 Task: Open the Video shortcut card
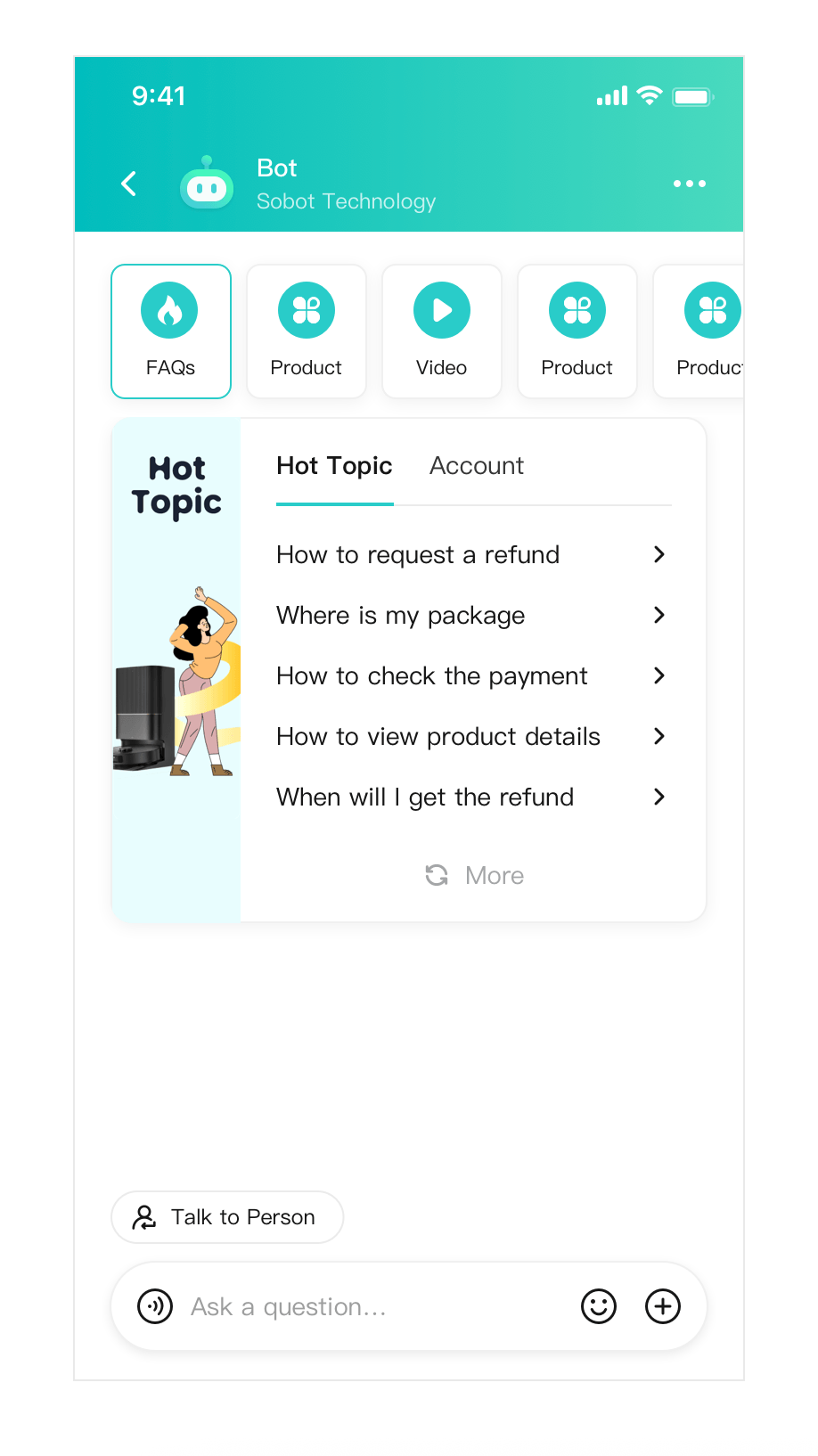tap(441, 331)
